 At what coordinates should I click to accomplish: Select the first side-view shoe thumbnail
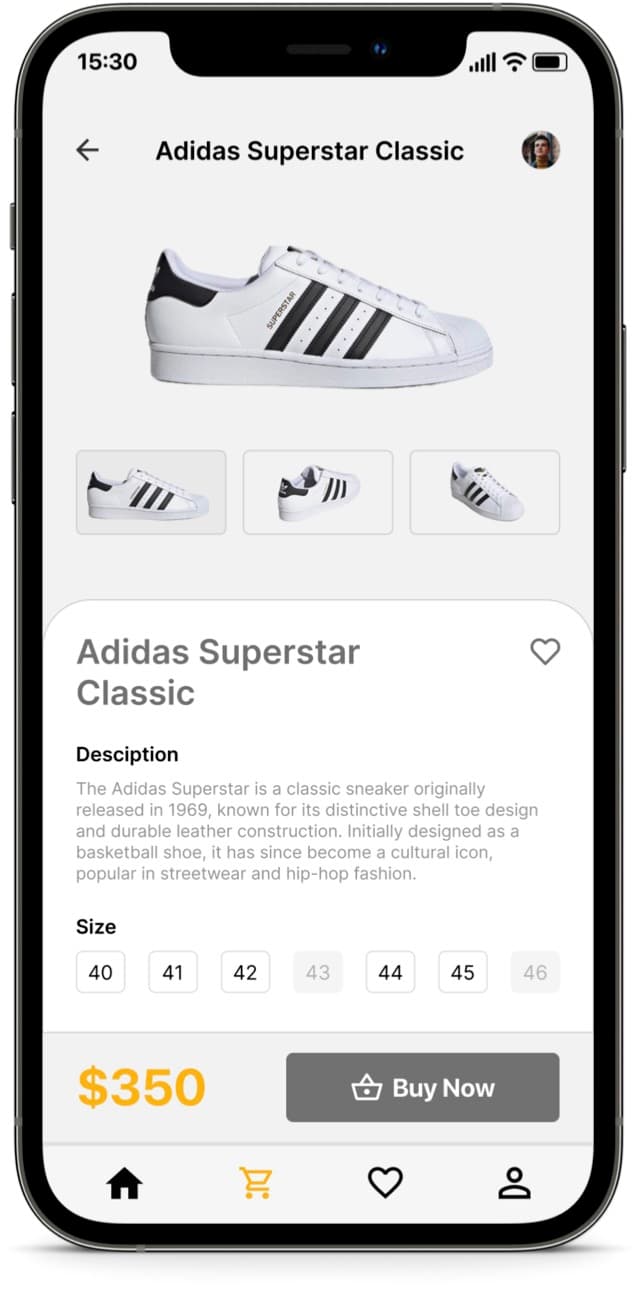[151, 492]
